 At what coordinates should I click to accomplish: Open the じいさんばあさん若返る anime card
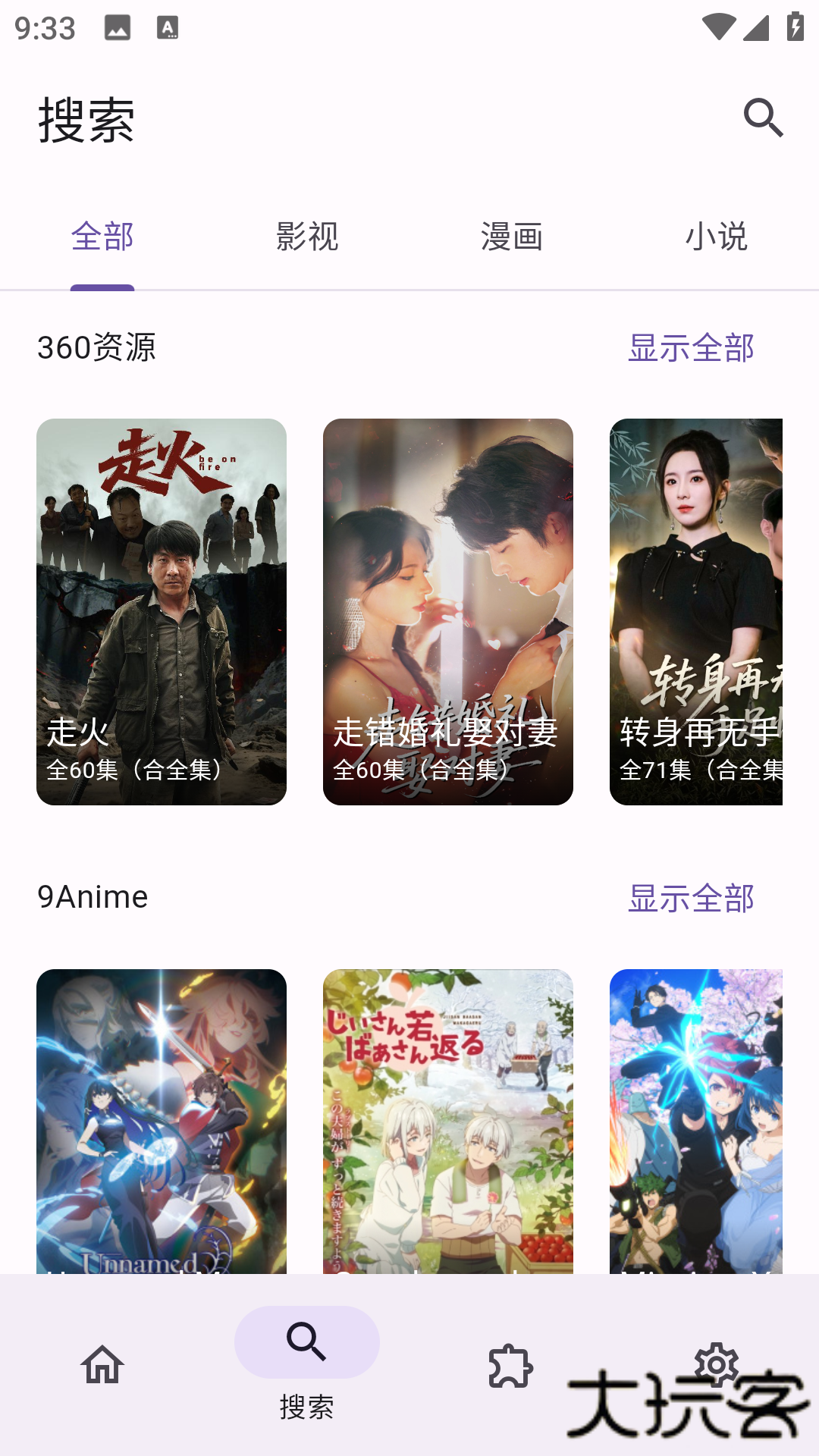point(448,1121)
